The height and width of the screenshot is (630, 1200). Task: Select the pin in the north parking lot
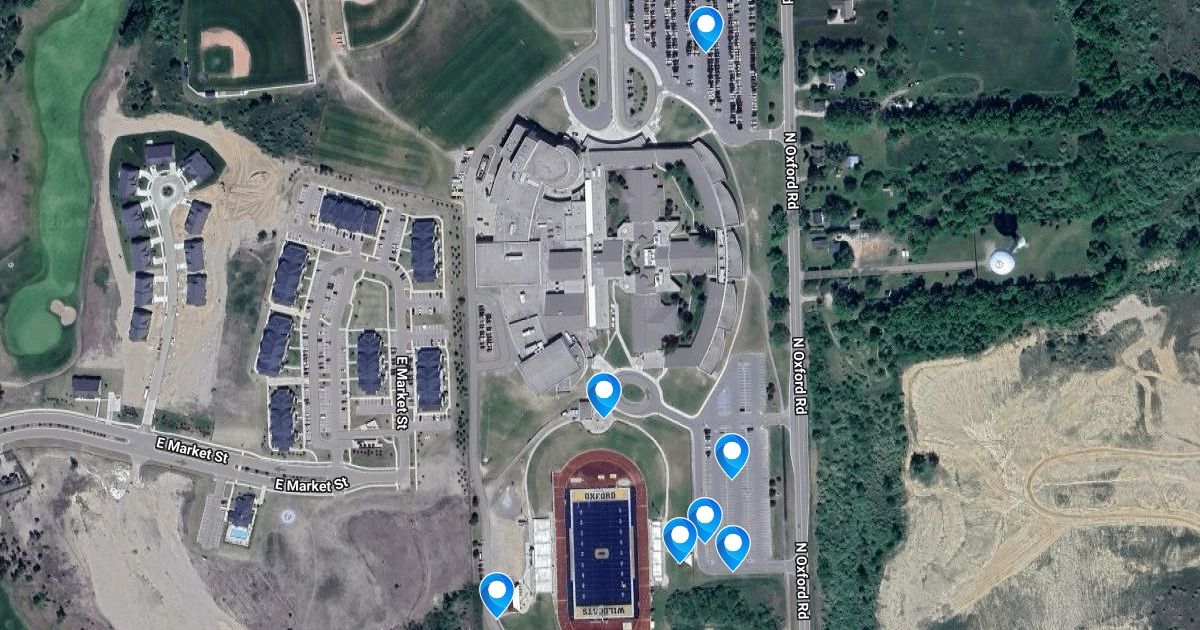point(707,26)
